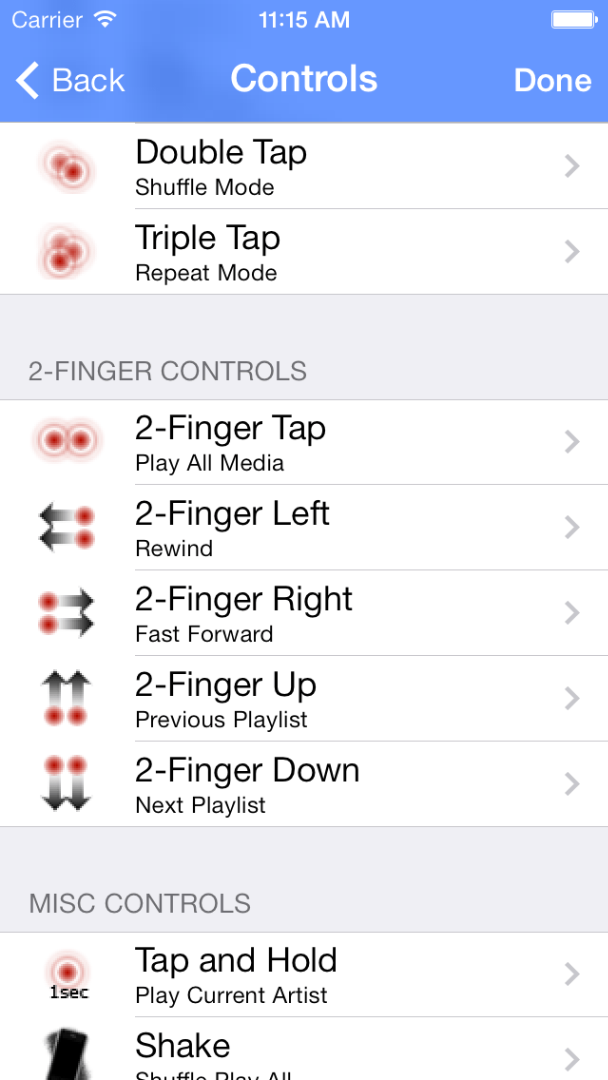608x1080 pixels.
Task: Choose the 2-Finger Right Fast Forward row
Action: tap(304, 612)
